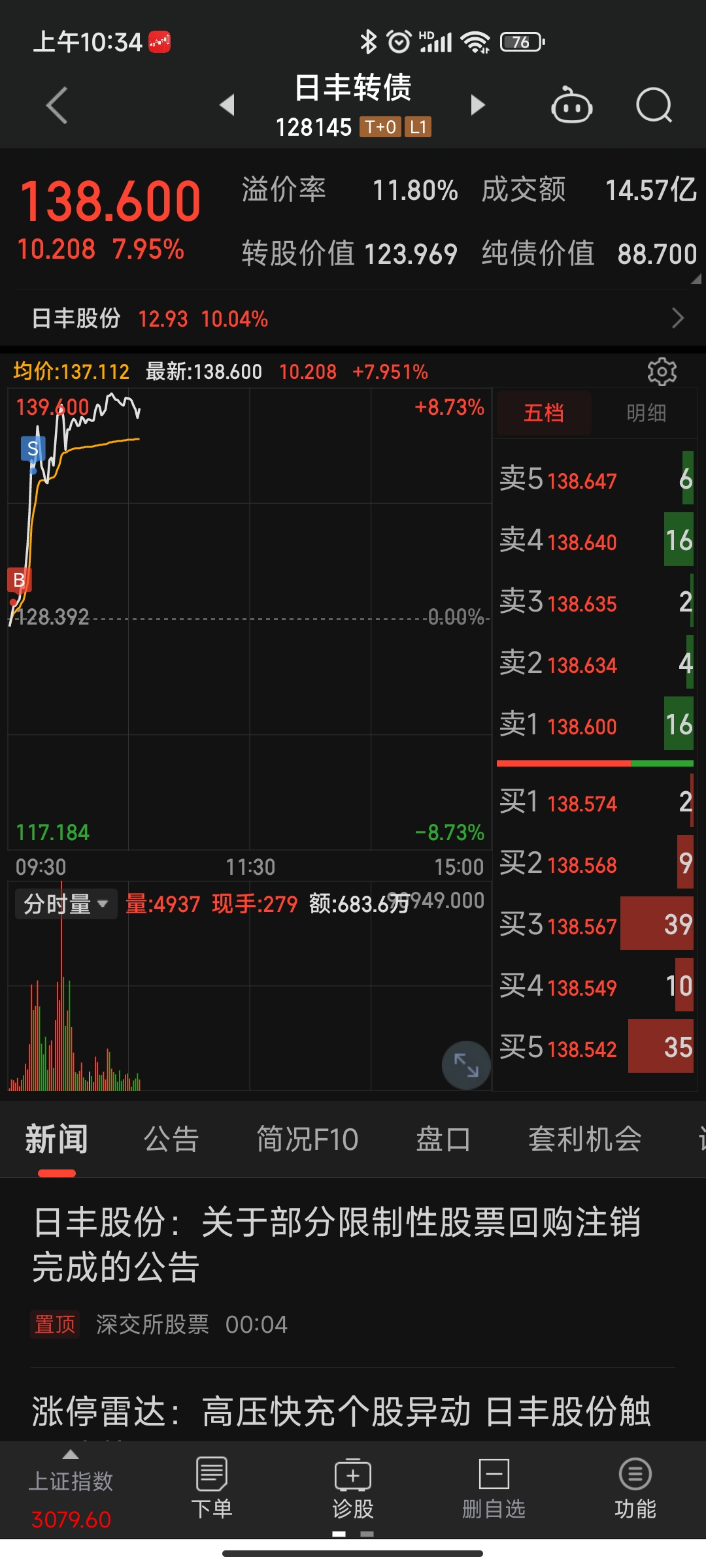Switch to the 盘口 tab

(443, 1139)
